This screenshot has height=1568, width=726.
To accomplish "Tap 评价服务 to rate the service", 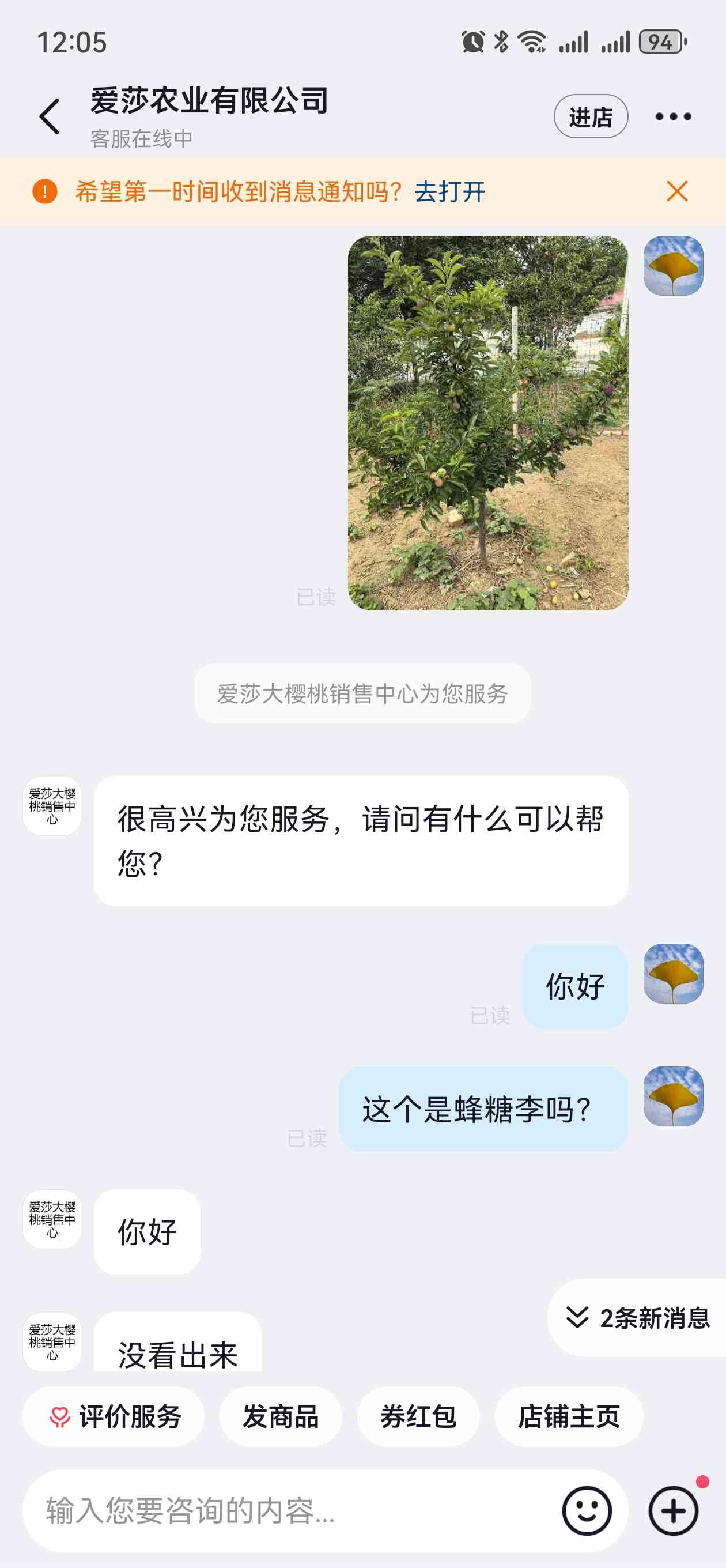I will click(x=114, y=1416).
